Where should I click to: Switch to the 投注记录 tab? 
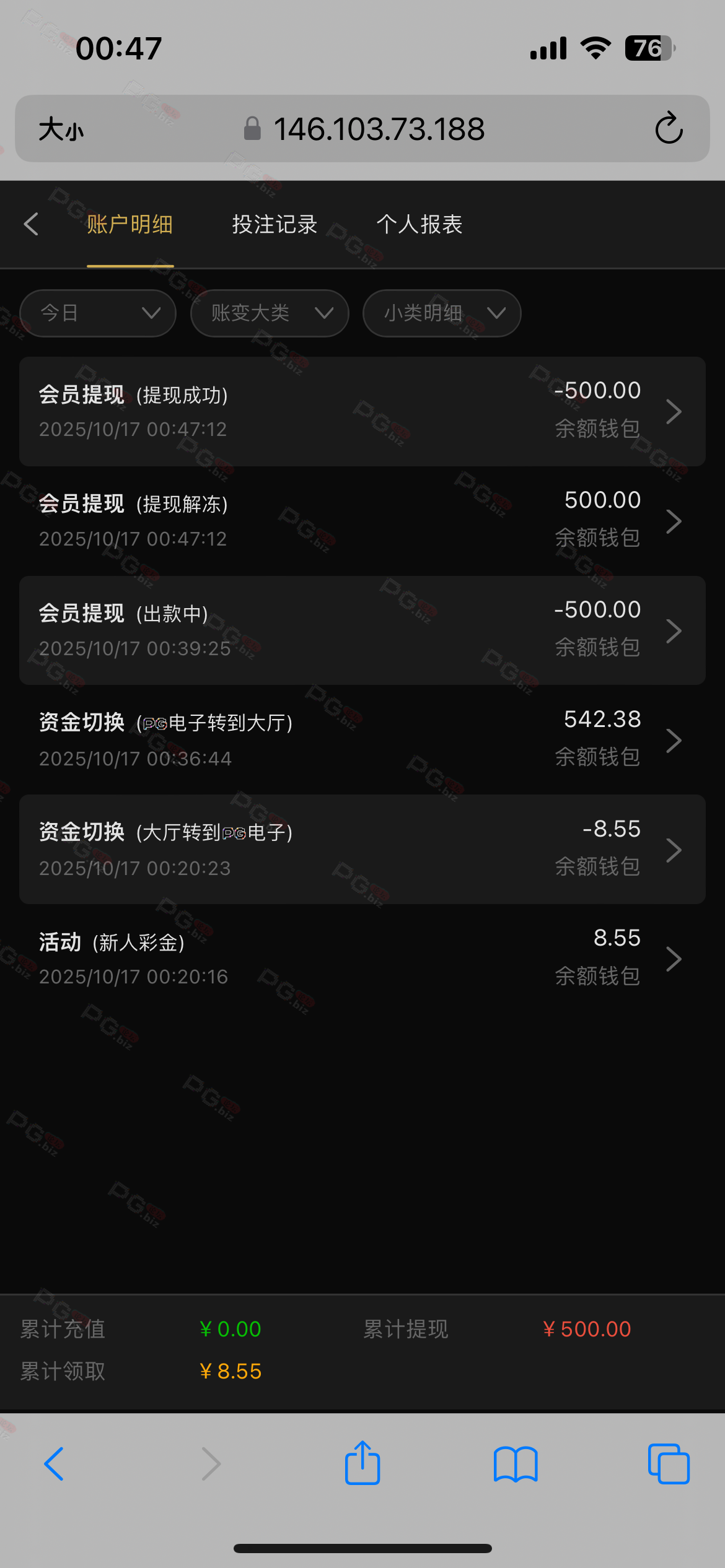pyautogui.click(x=275, y=224)
